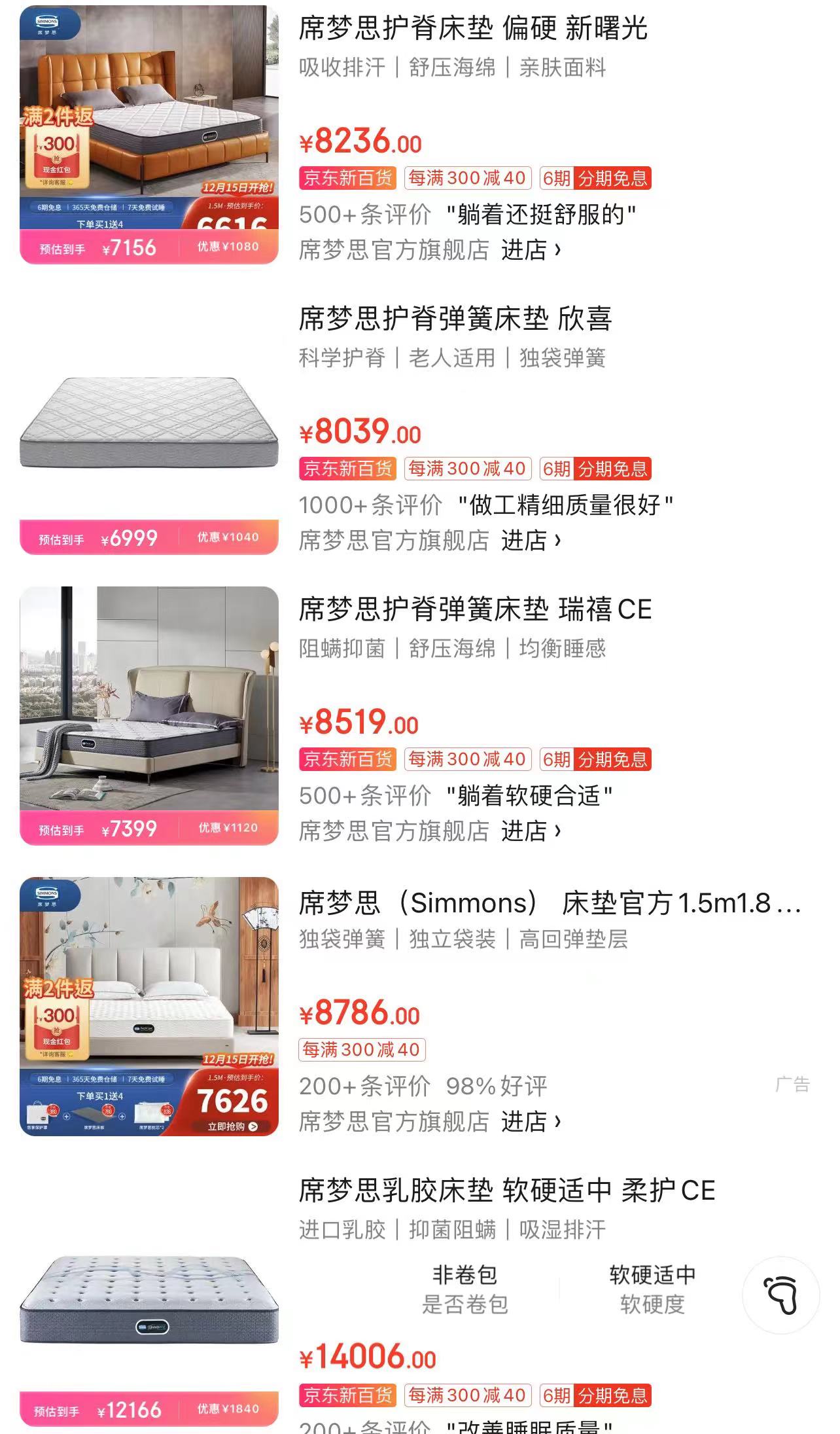Go to the store from the ¥8786 listing
The width and height of the screenshot is (840, 1434).
[x=531, y=1122]
